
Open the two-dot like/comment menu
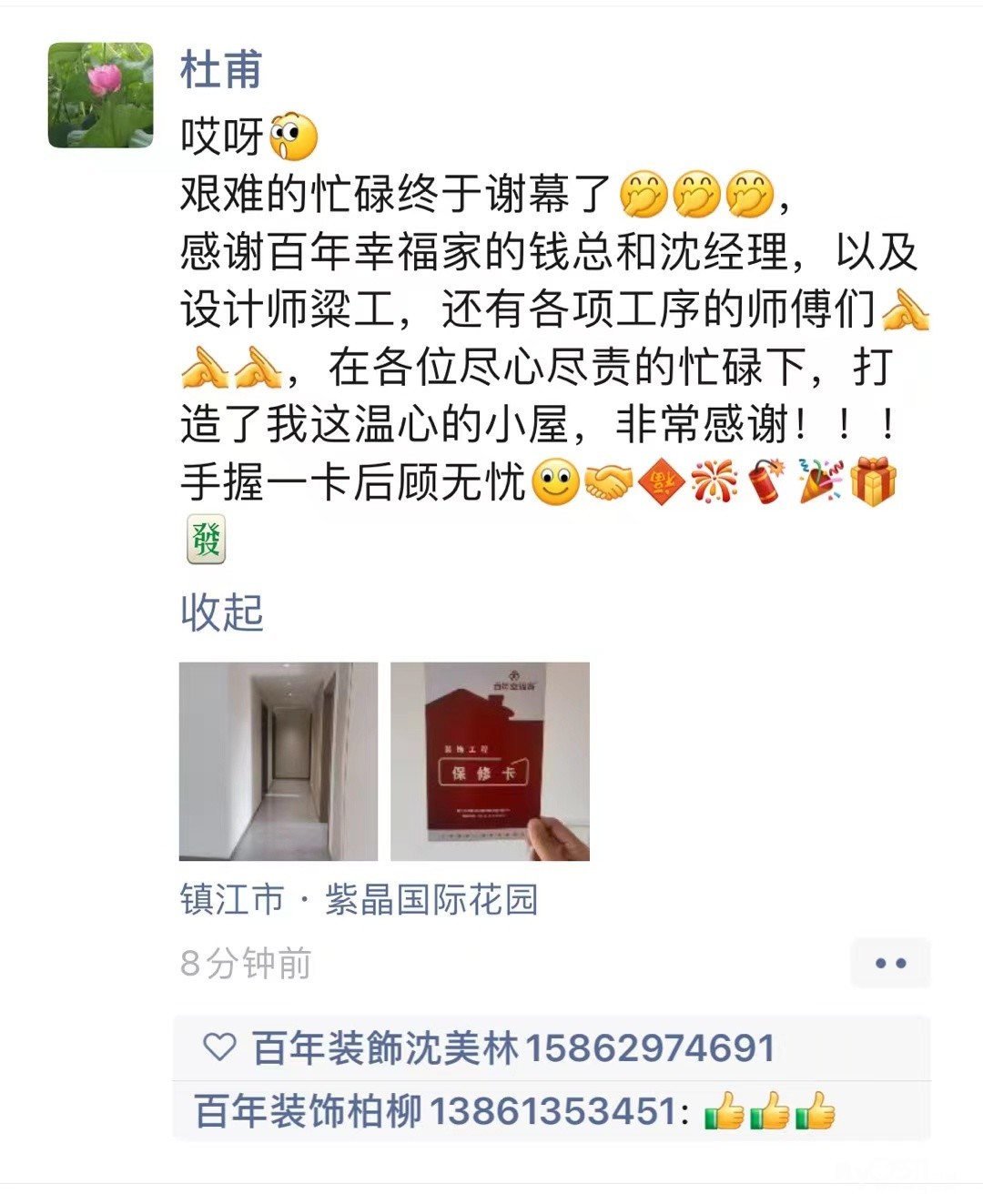click(x=889, y=963)
